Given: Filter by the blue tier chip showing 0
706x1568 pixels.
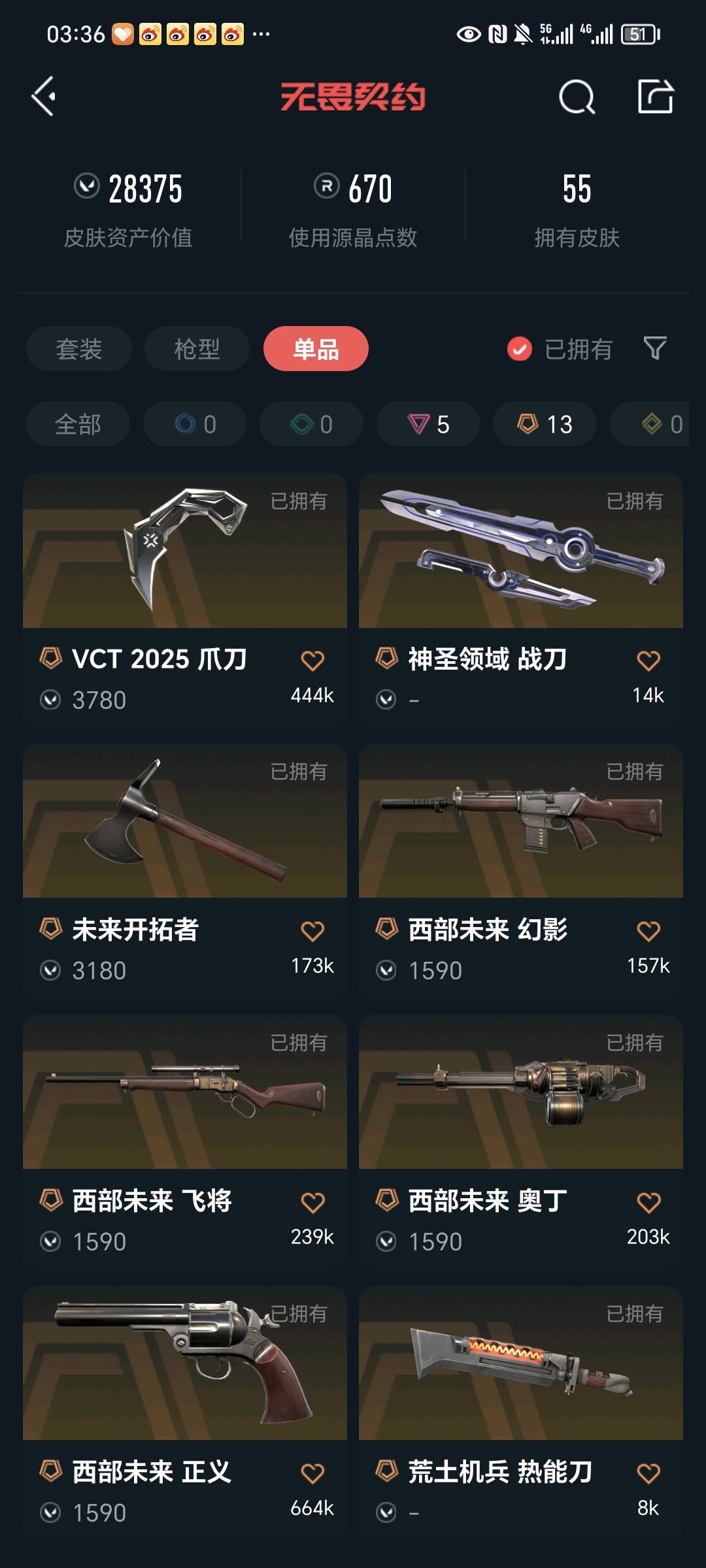Looking at the screenshot, I should [195, 424].
